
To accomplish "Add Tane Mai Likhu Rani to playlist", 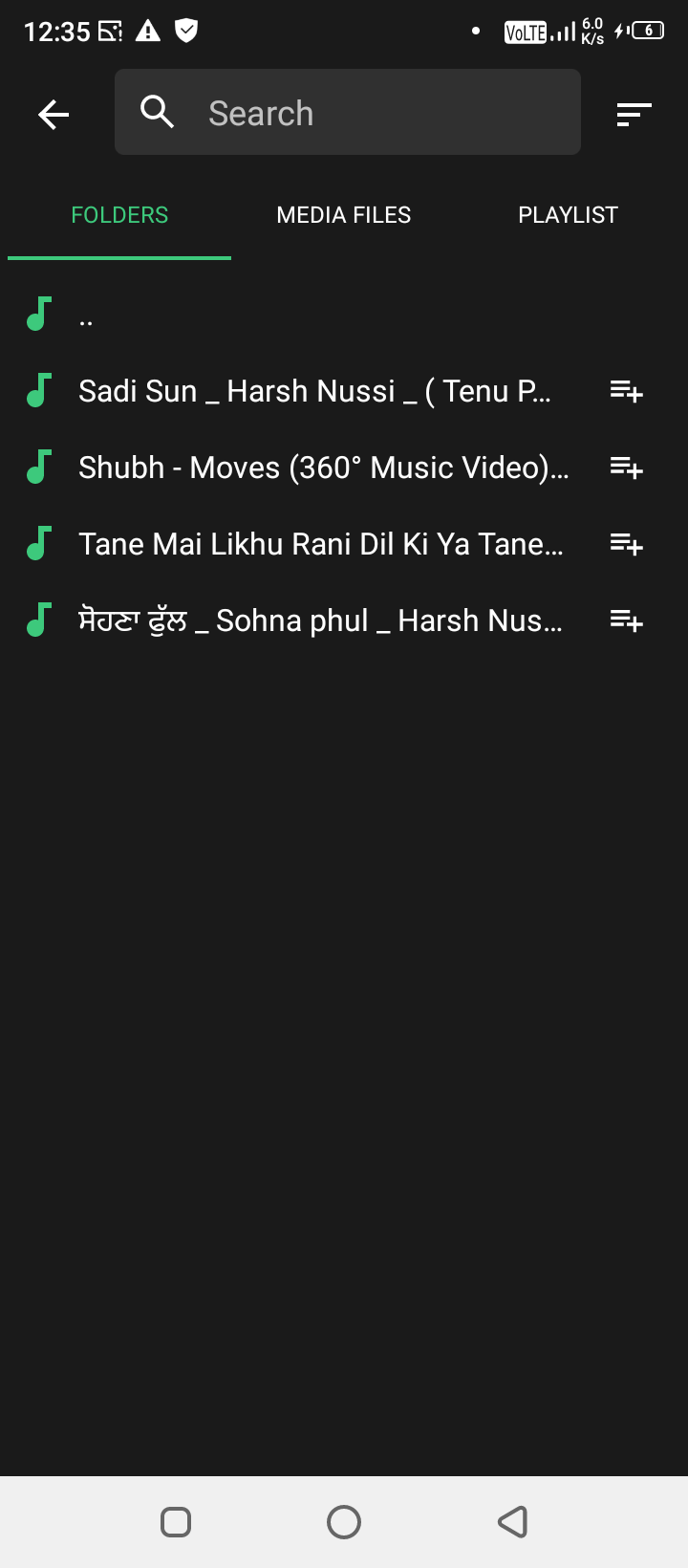I will [627, 544].
